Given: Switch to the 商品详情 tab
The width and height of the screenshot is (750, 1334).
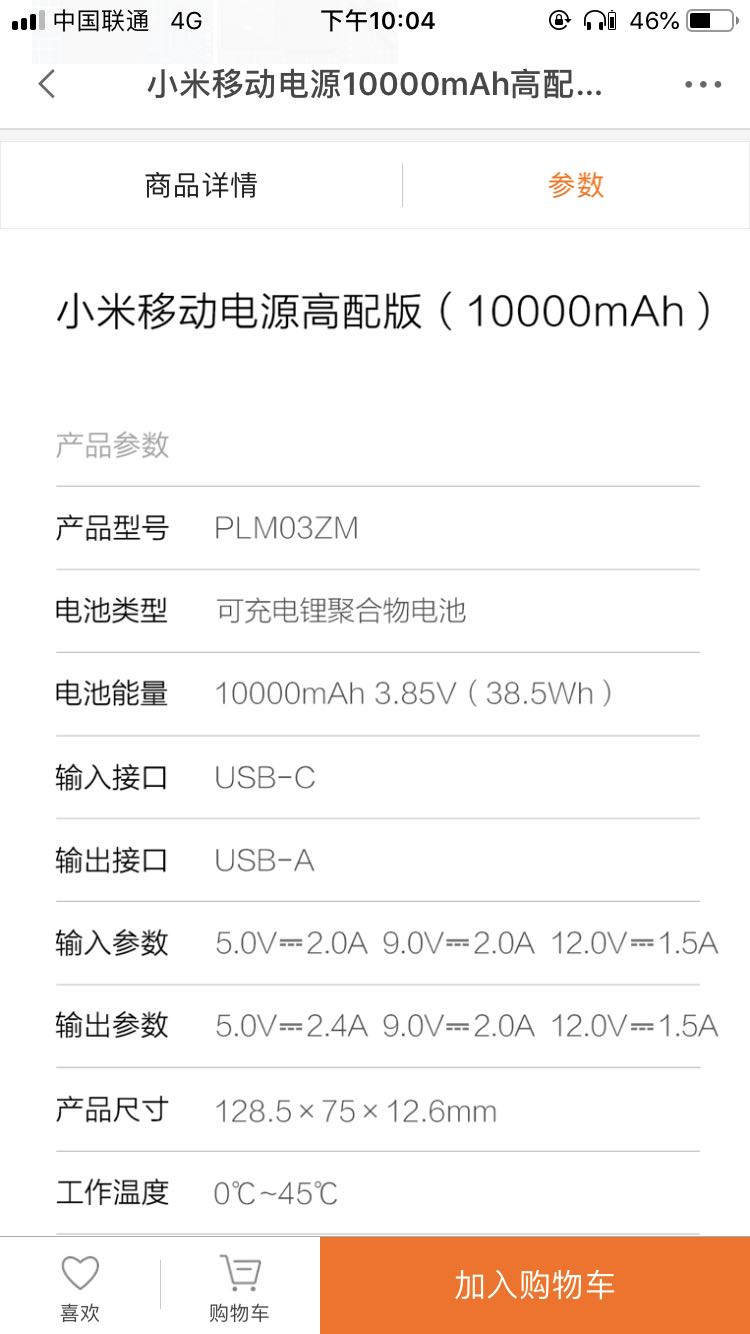Looking at the screenshot, I should point(201,185).
